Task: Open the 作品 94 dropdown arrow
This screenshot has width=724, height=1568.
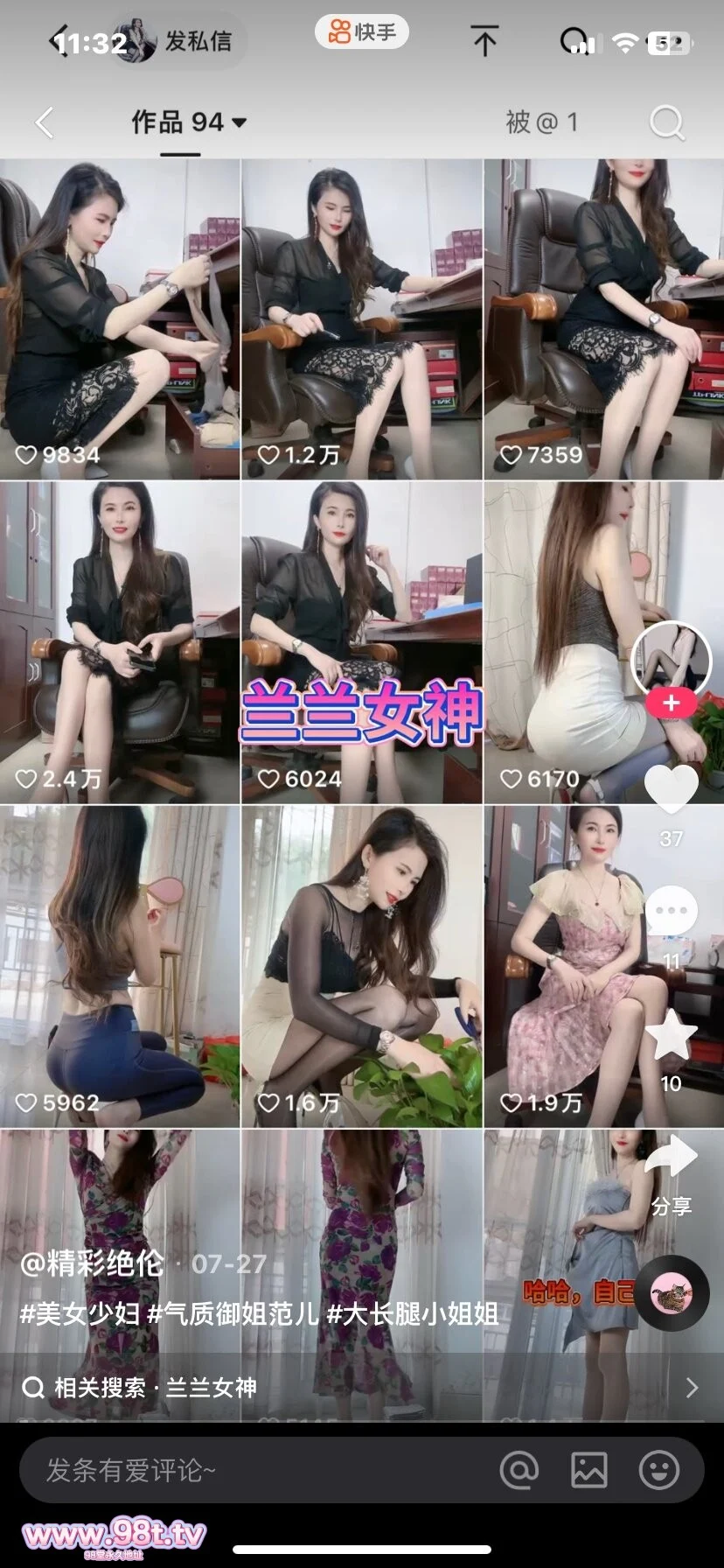Action: tap(239, 122)
